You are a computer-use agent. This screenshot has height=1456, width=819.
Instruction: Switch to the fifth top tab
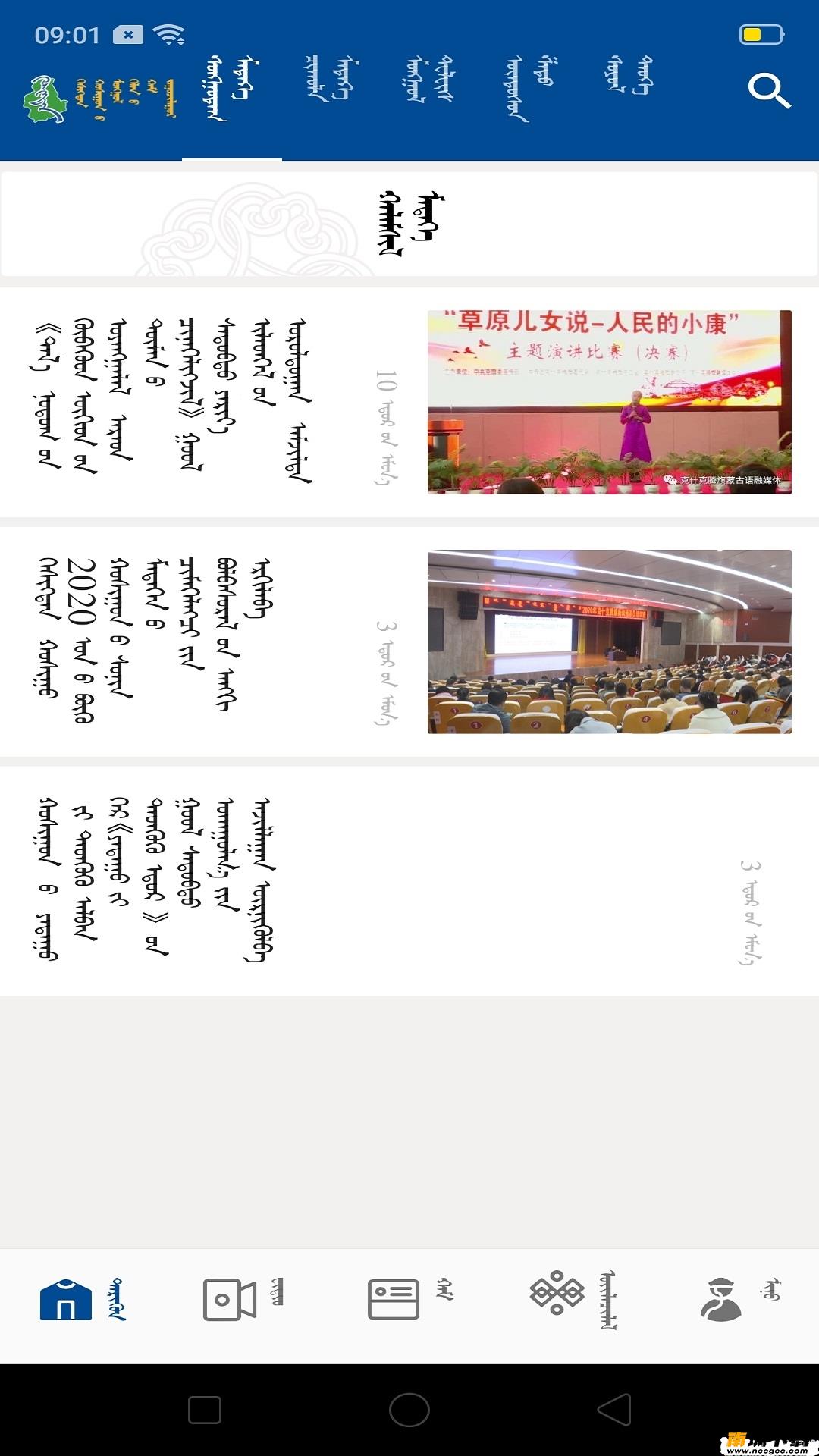pyautogui.click(x=629, y=76)
